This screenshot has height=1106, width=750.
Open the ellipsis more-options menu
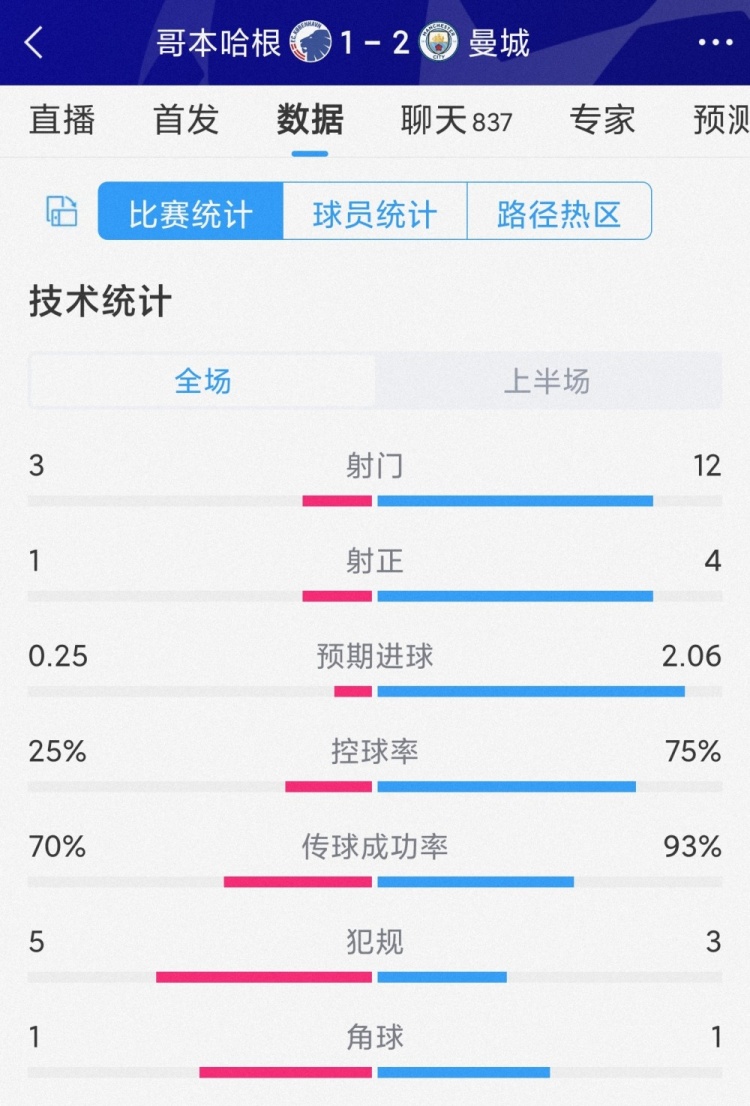[714, 43]
